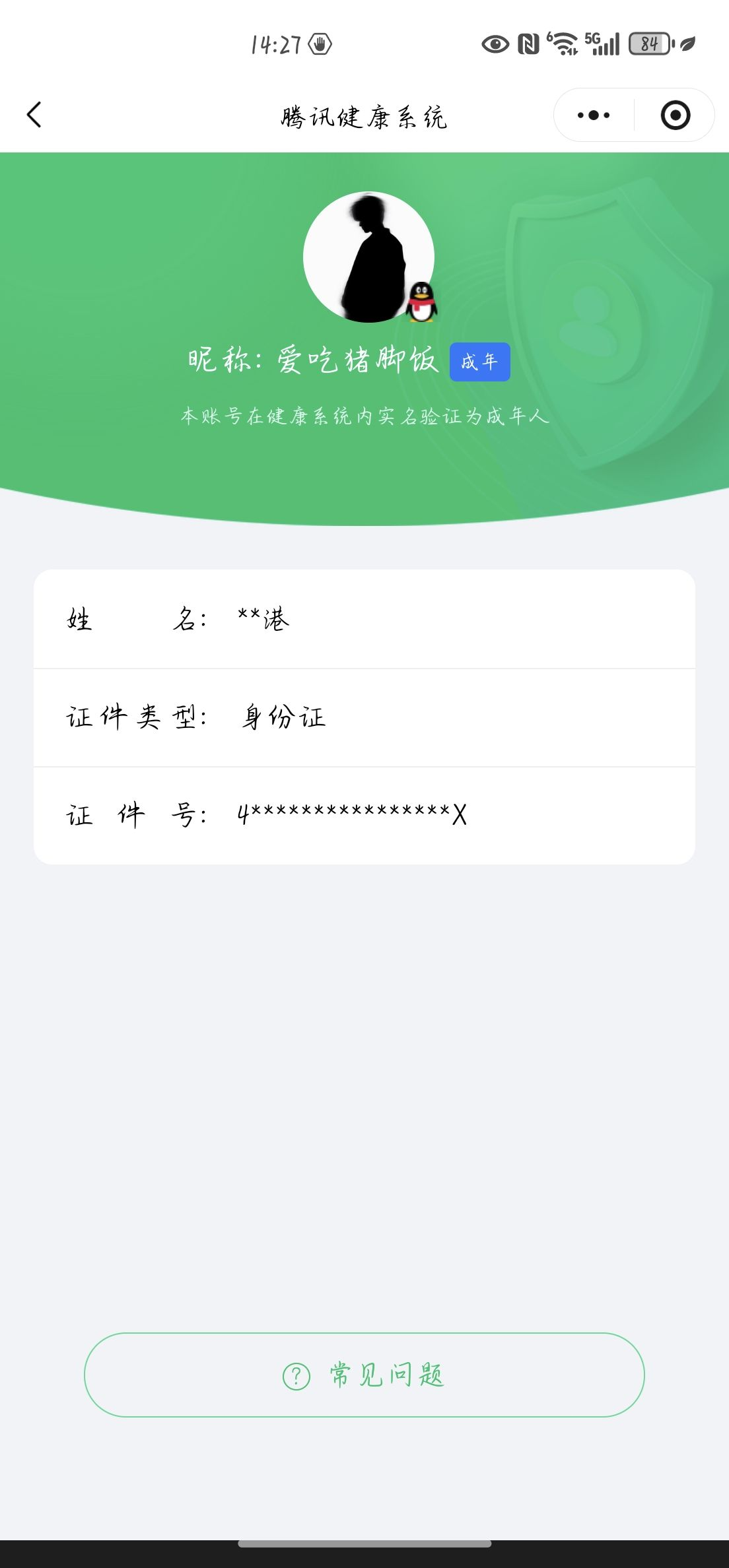Tap the QQ penguin icon beside the avatar
Screen dimensions: 729x1568
point(423,303)
